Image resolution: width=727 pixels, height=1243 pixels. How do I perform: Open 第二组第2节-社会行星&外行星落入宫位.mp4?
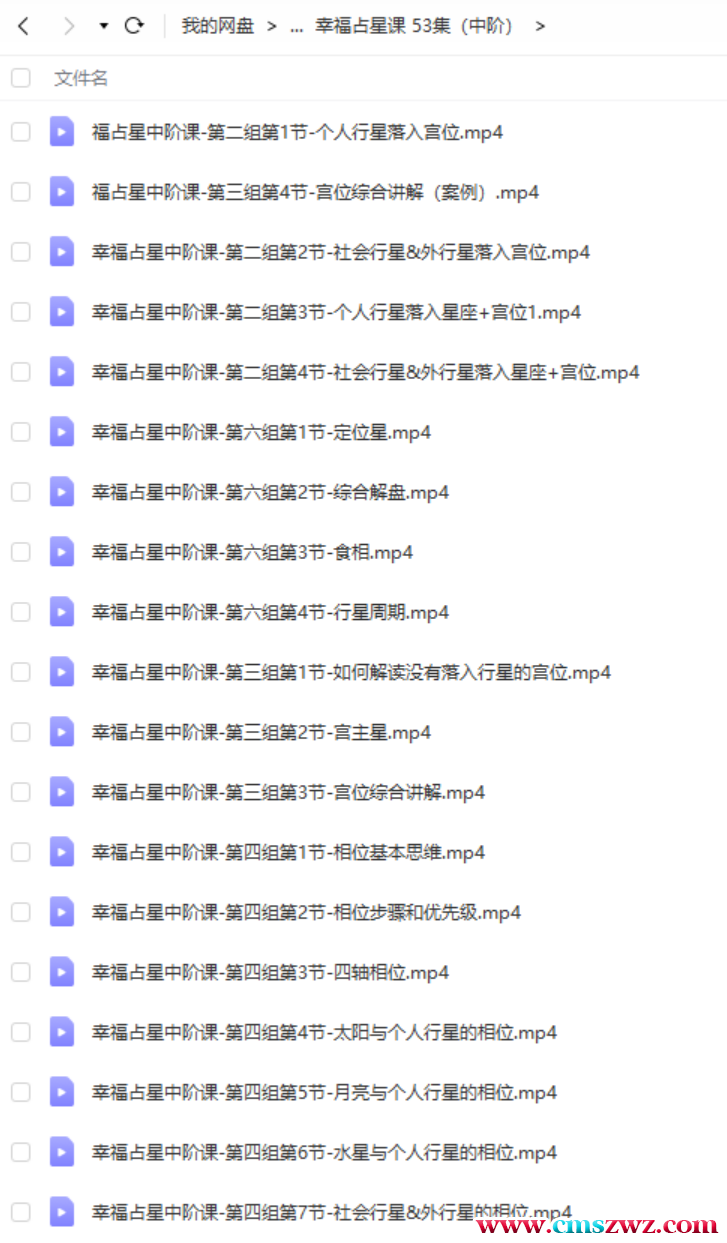[x=340, y=252]
